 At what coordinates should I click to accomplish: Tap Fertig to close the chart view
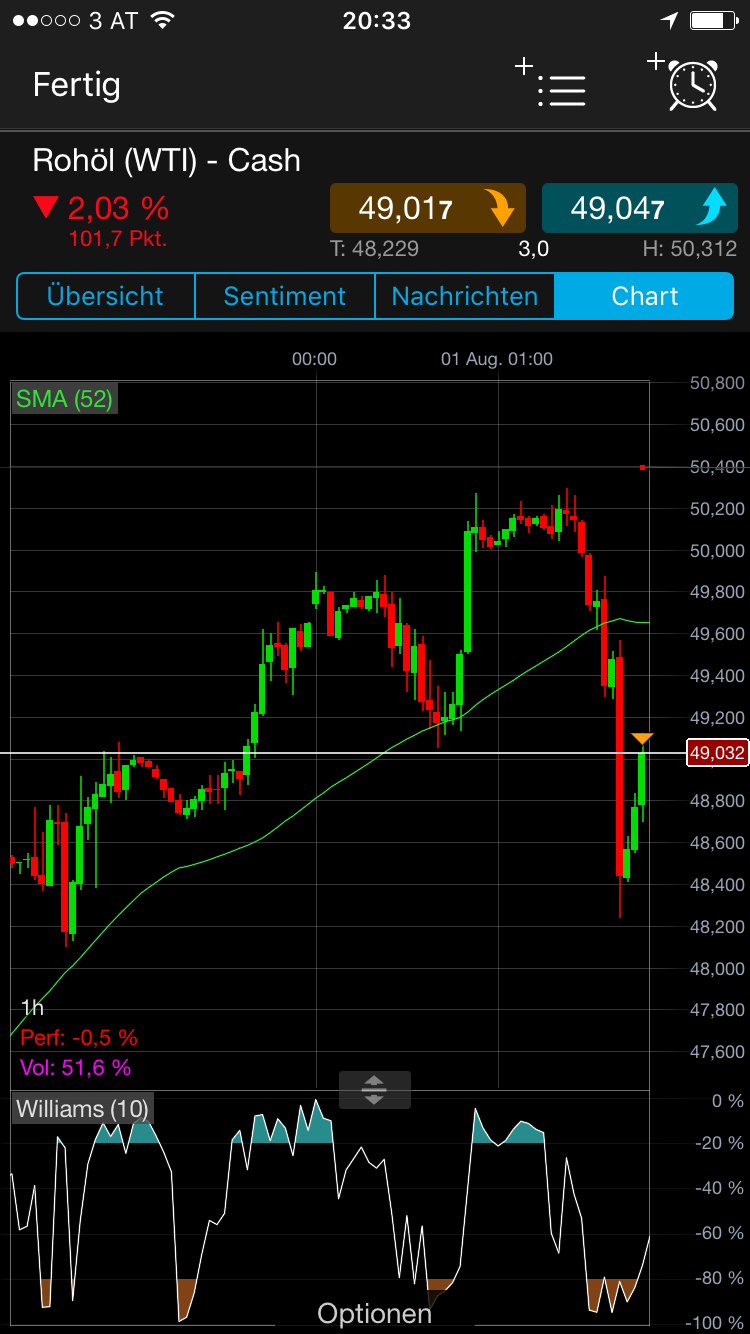[x=76, y=86]
